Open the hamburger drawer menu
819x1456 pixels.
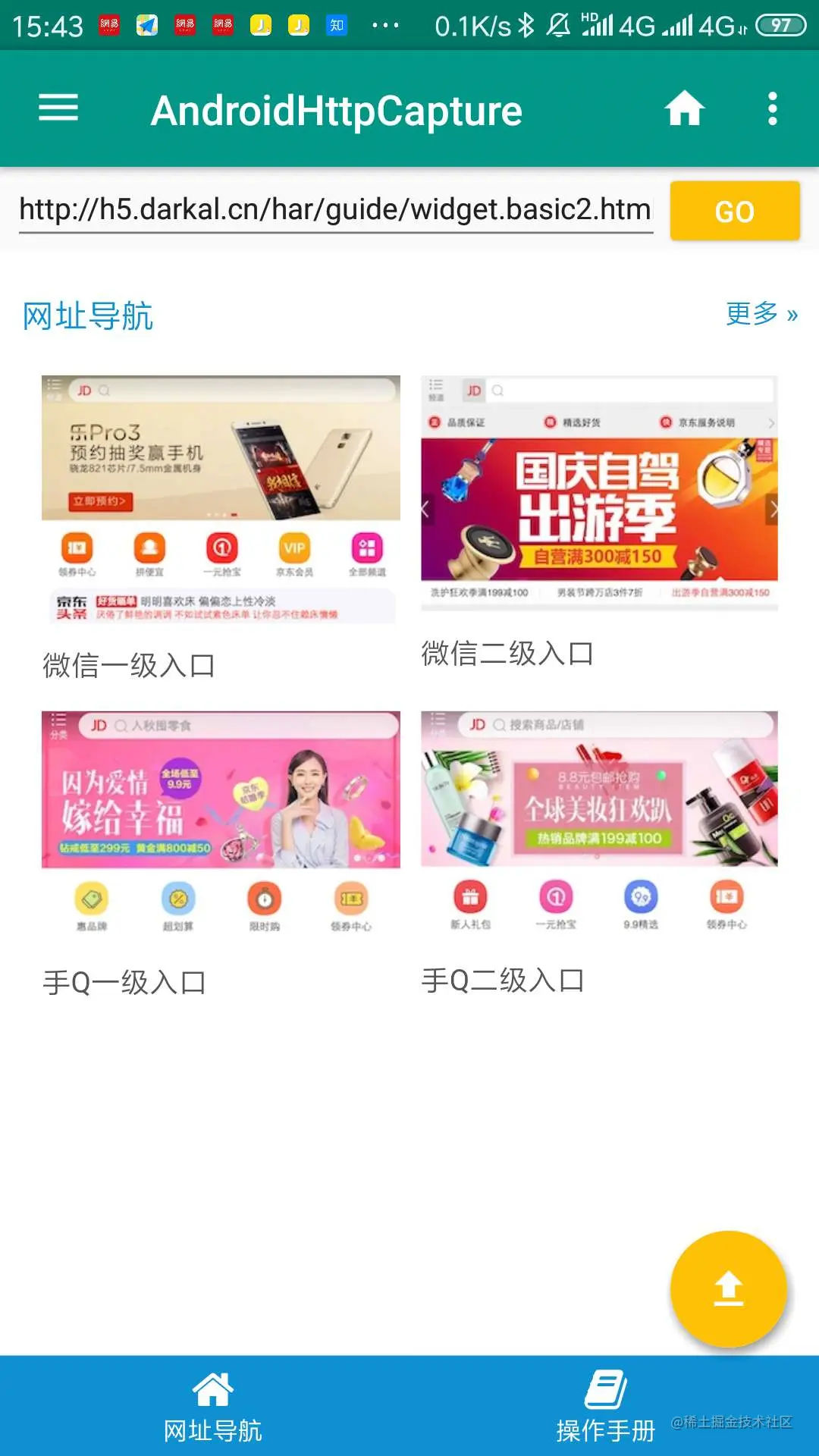point(58,108)
